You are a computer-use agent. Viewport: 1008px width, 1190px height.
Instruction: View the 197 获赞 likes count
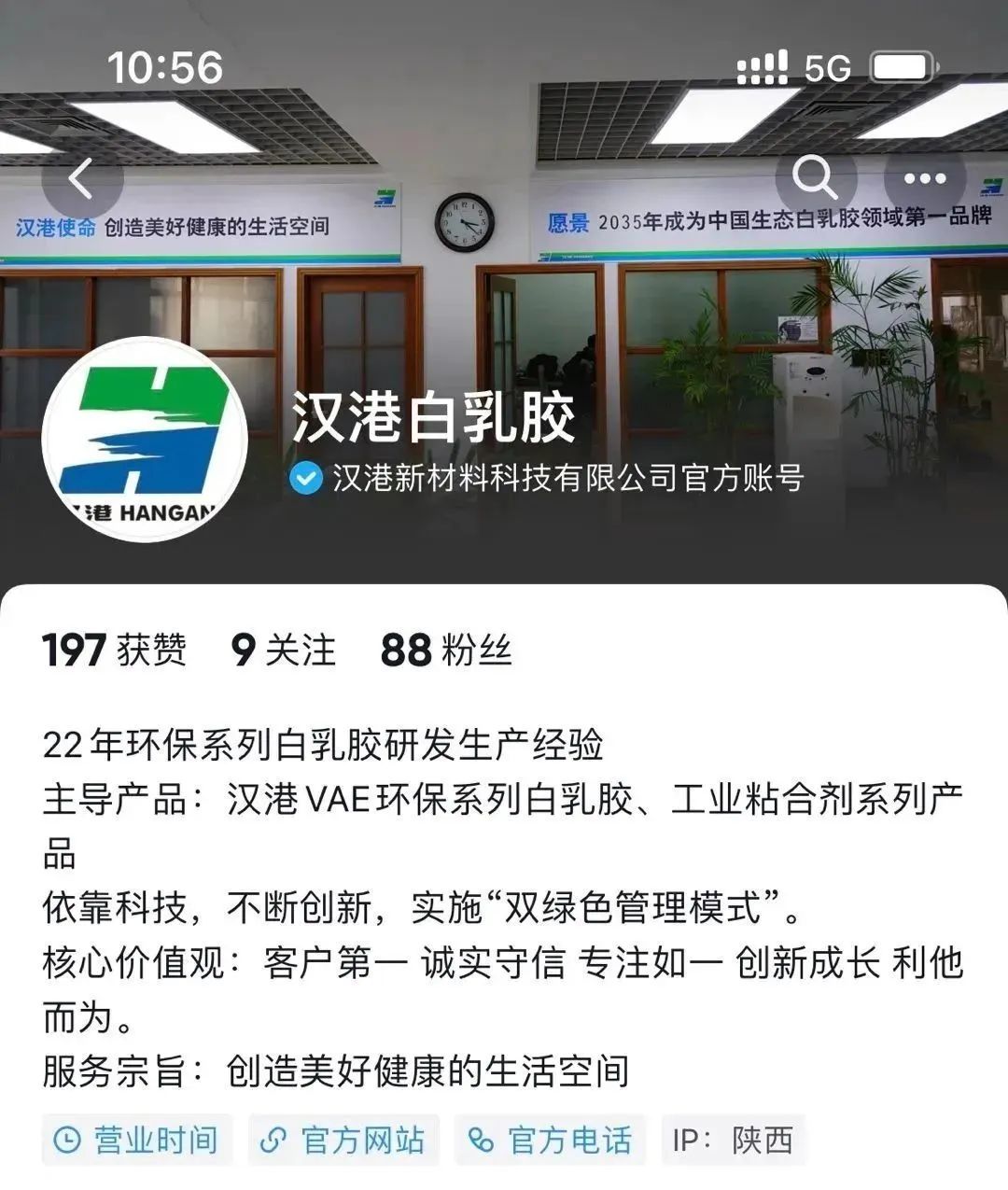[115, 650]
